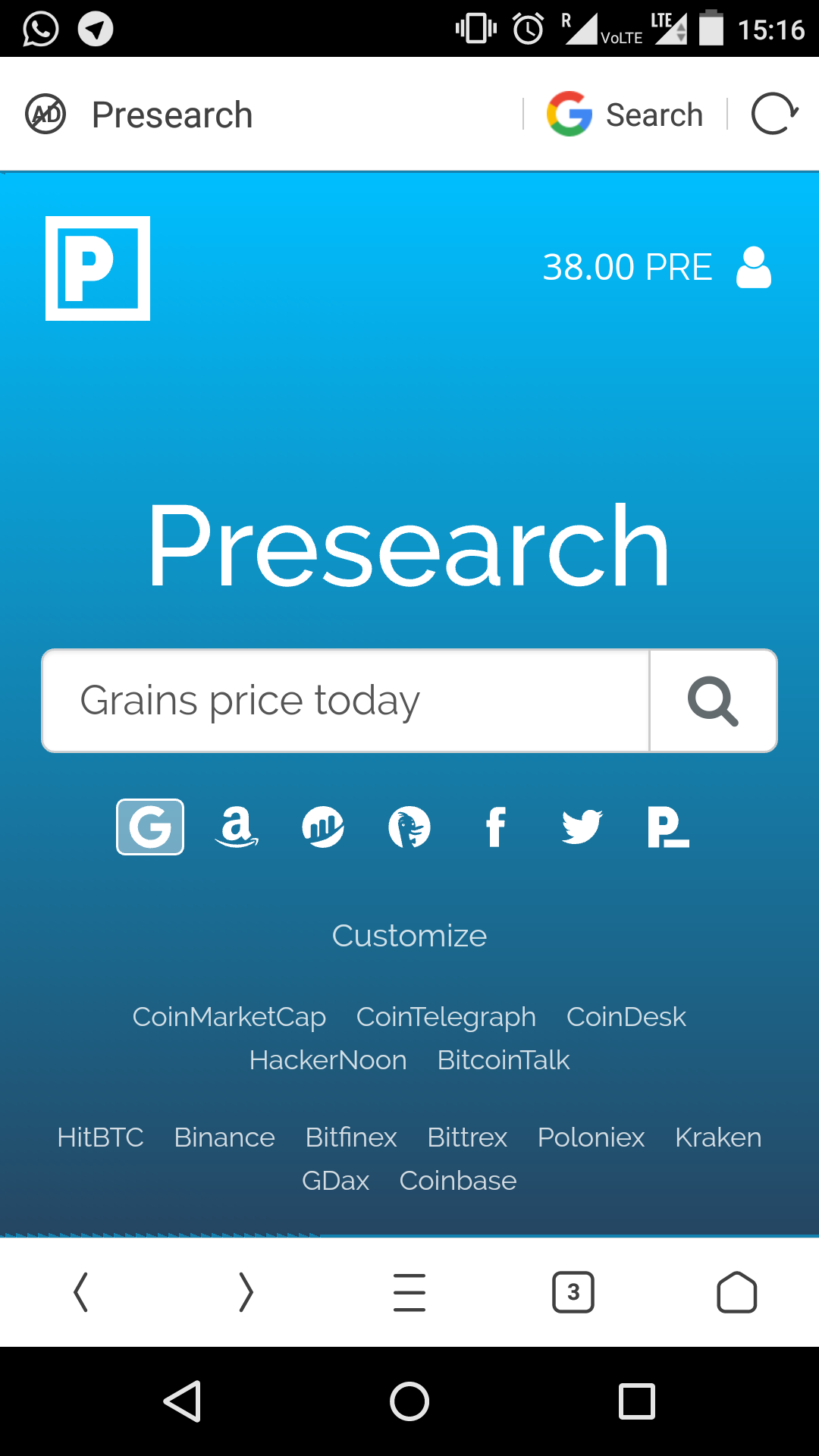Select Twitter as search provider
Viewport: 819px width, 1456px height.
coord(582,827)
